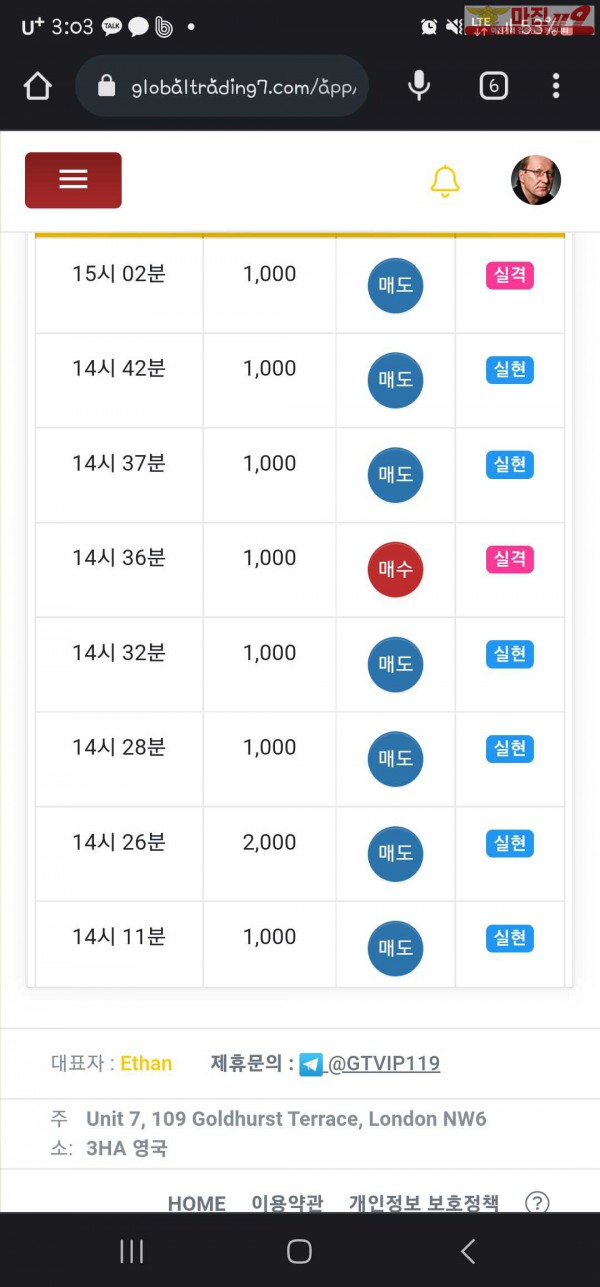Open the profile avatar

(536, 180)
